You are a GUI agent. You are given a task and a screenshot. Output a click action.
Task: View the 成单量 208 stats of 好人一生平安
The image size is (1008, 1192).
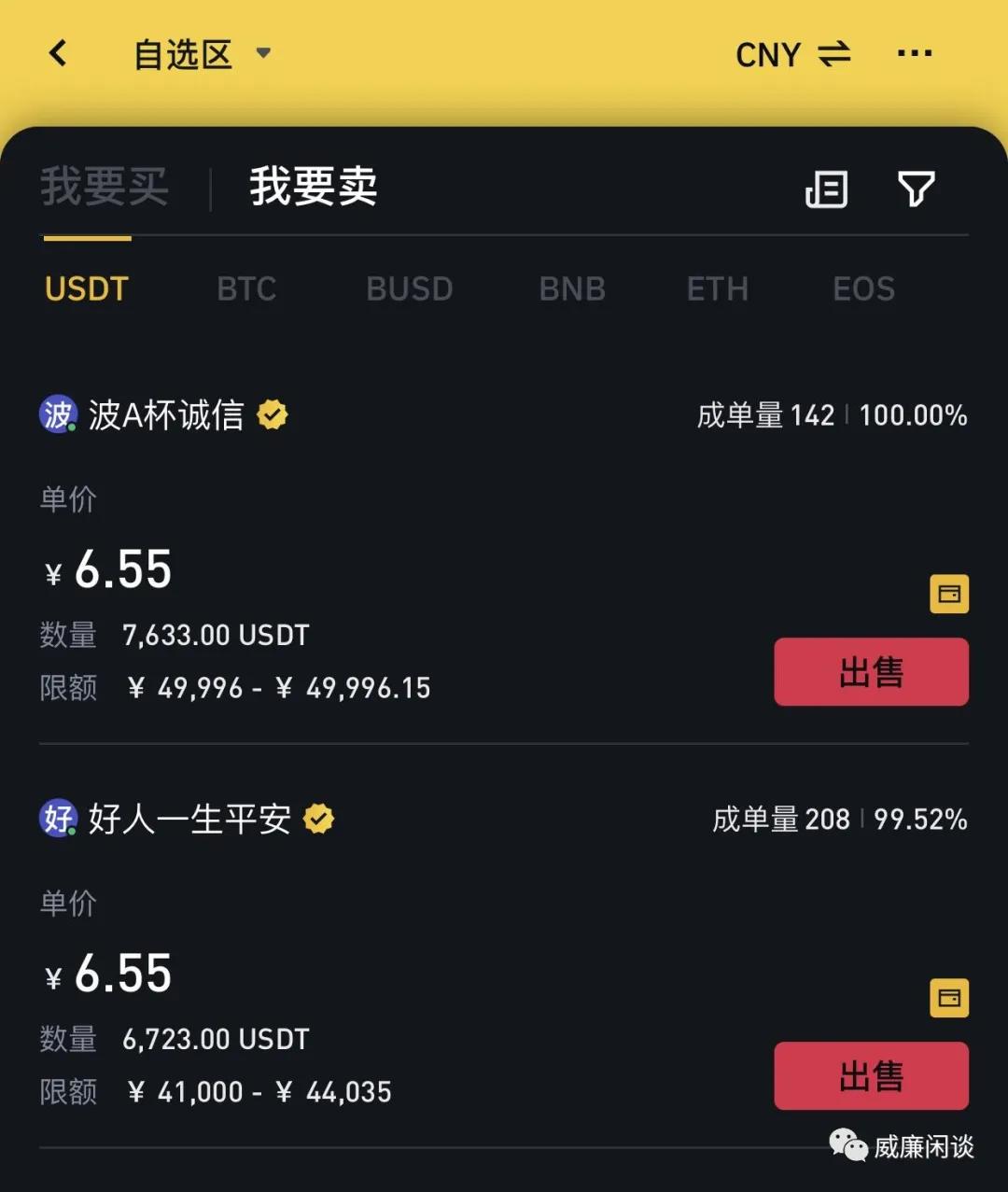pyautogui.click(x=781, y=819)
